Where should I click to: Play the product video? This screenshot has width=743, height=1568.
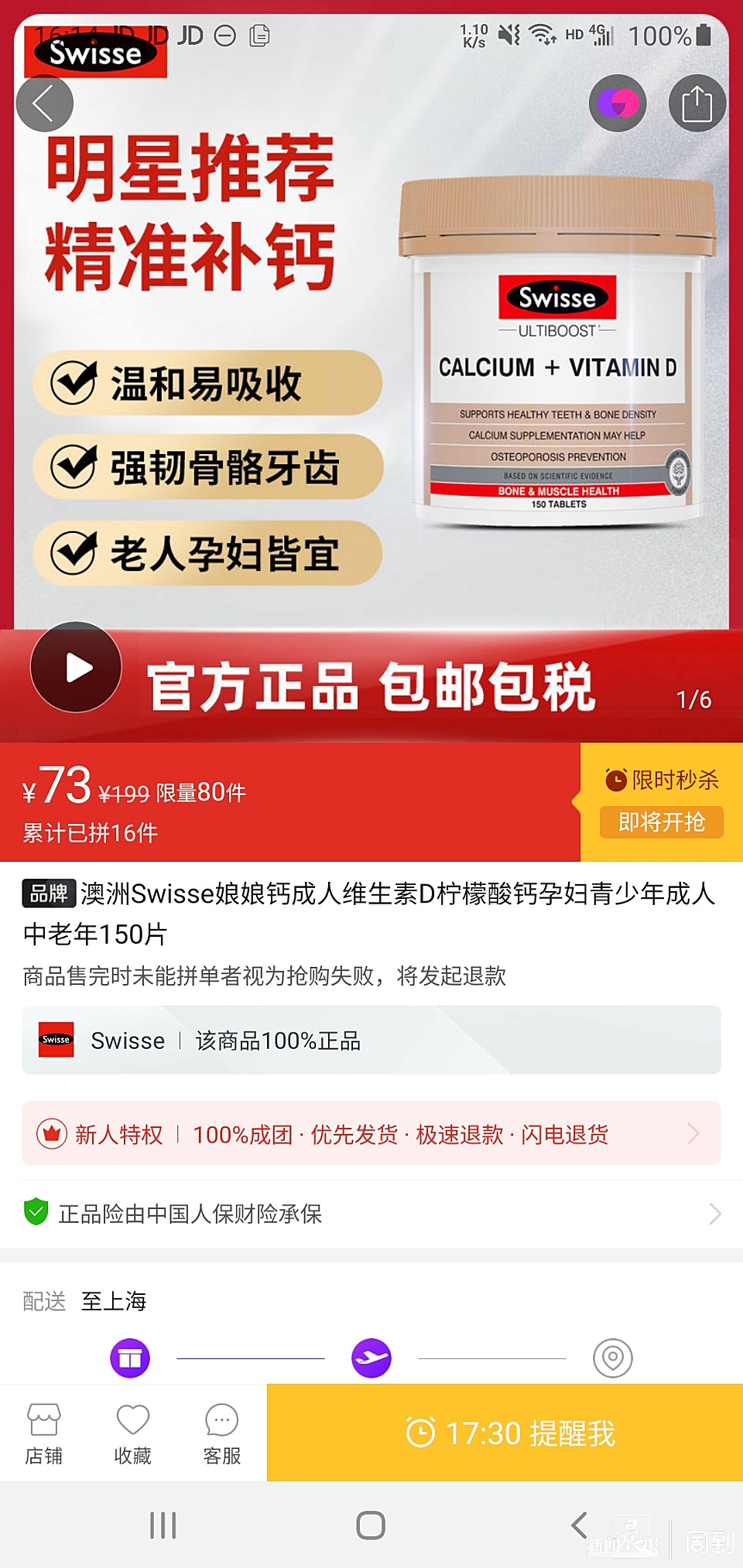click(76, 667)
